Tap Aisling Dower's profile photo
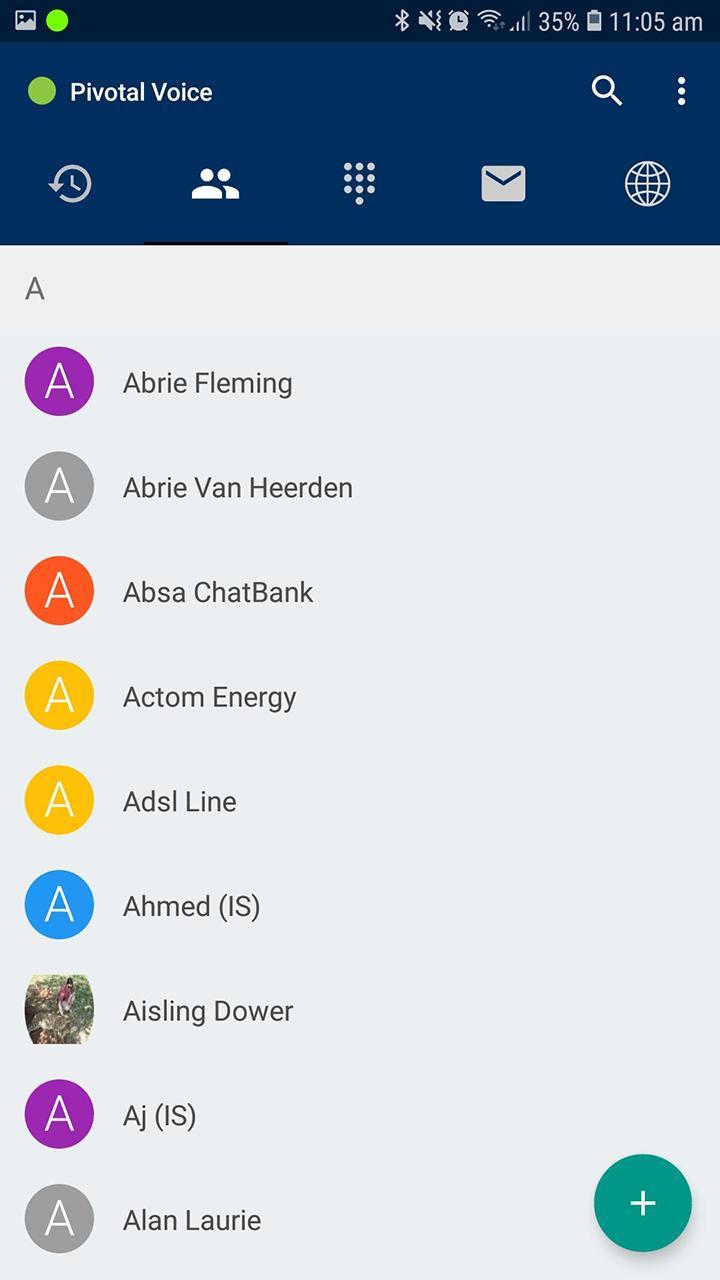This screenshot has height=1280, width=720. tap(59, 1009)
